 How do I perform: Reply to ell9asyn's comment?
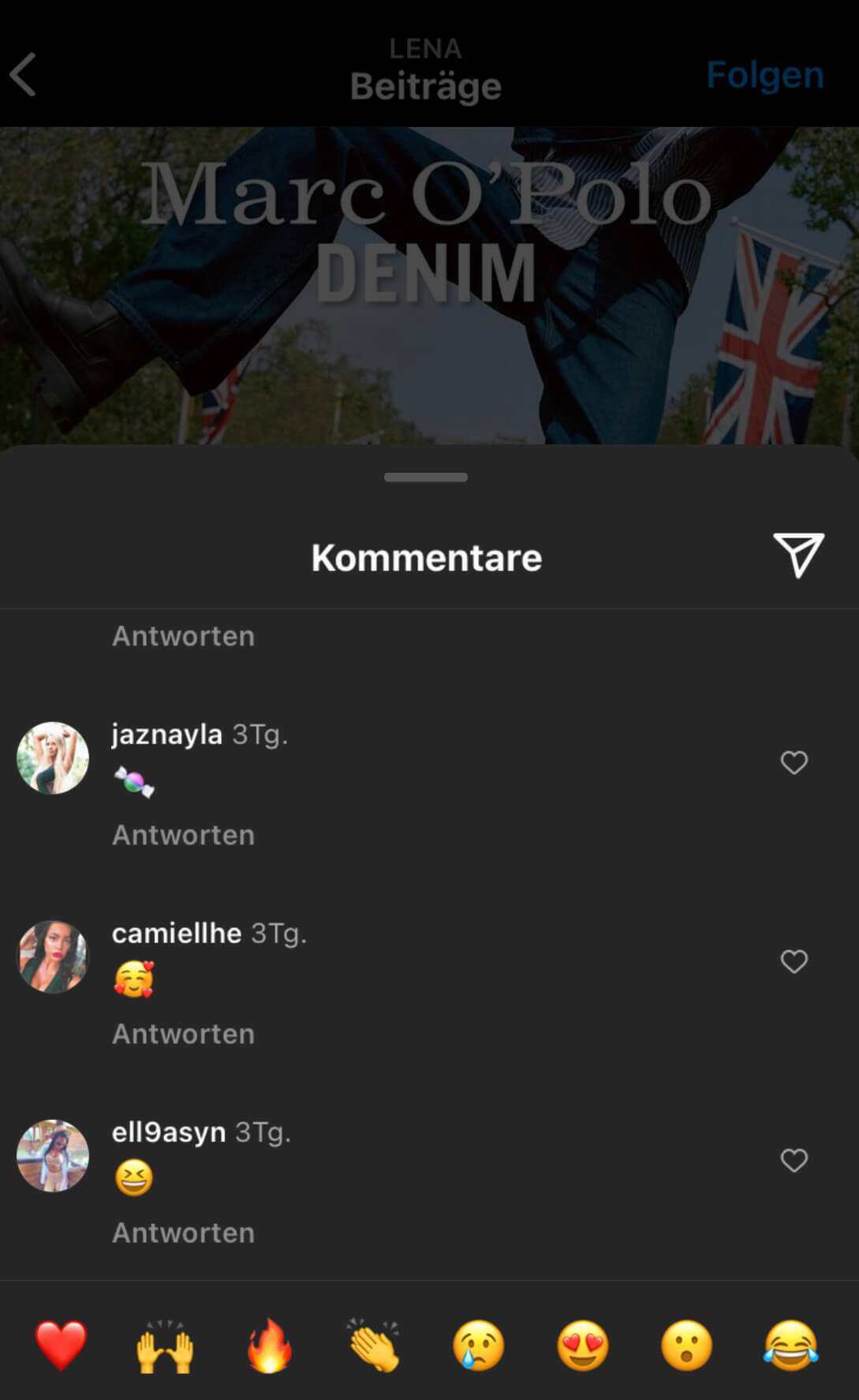pyautogui.click(x=183, y=1233)
